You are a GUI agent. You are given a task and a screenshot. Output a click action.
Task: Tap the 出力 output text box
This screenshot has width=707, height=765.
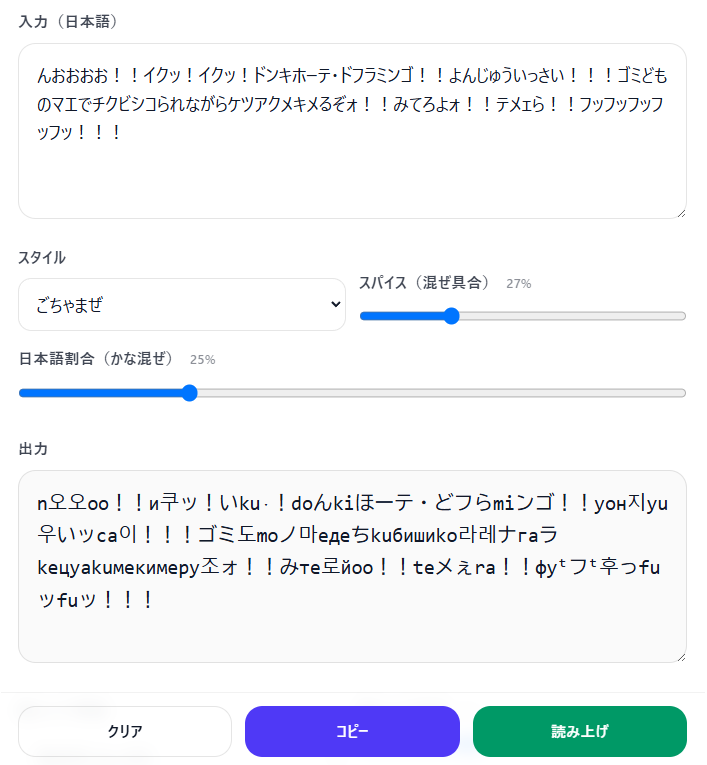352,566
